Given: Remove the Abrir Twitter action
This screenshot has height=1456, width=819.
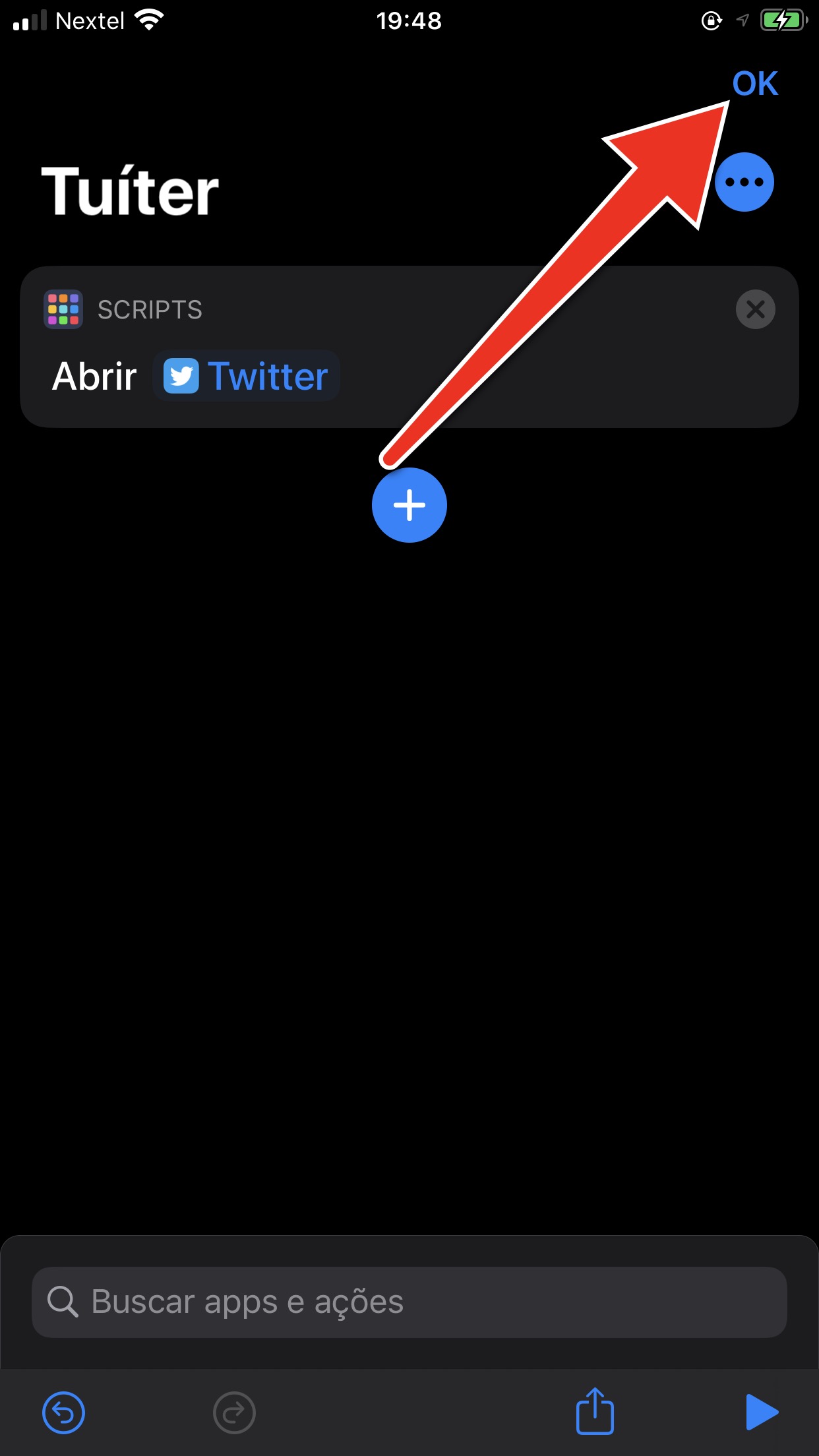Looking at the screenshot, I should (755, 309).
